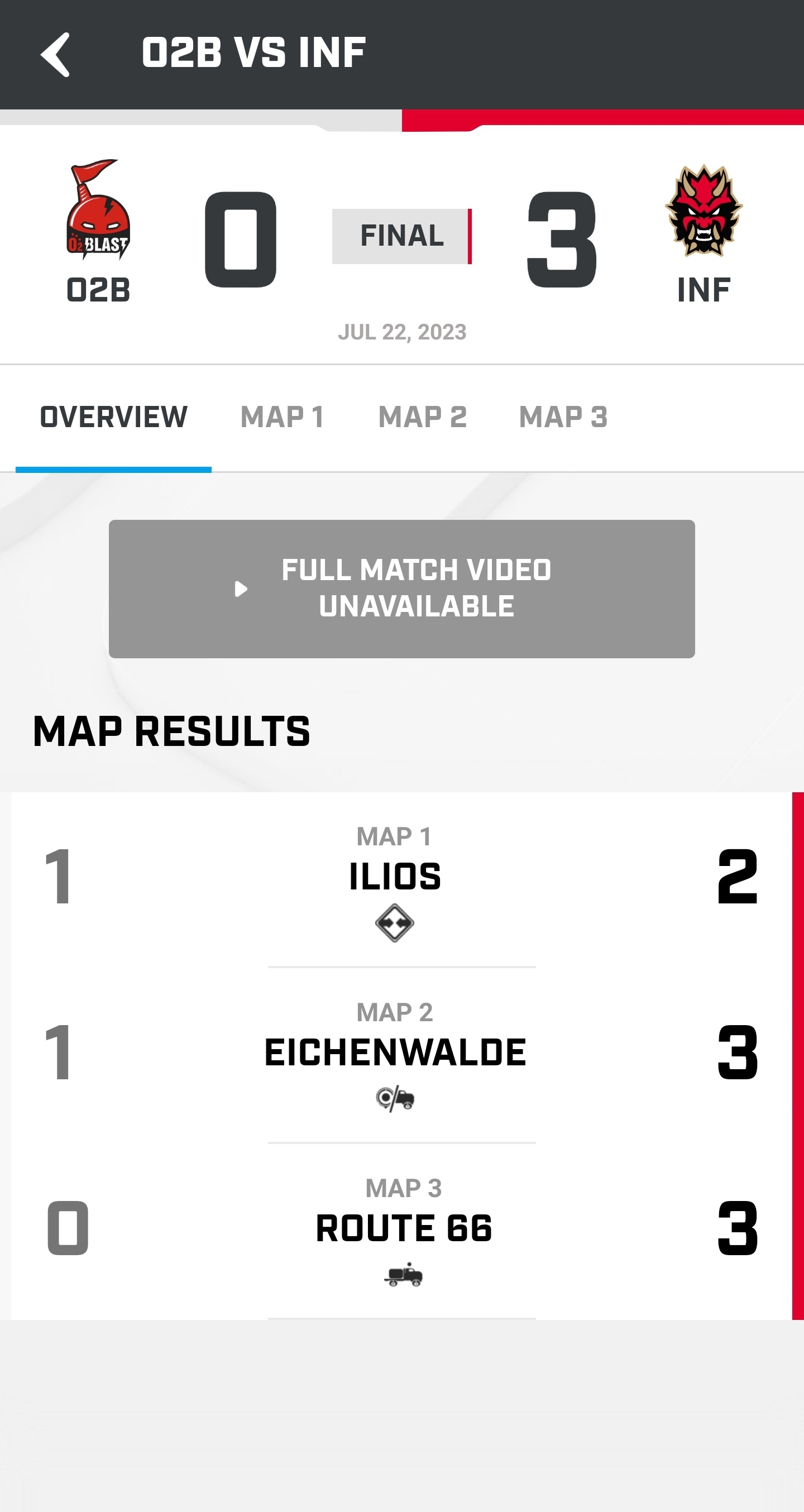
Task: Open the Route 66 map result row
Action: pyautogui.click(x=402, y=1231)
